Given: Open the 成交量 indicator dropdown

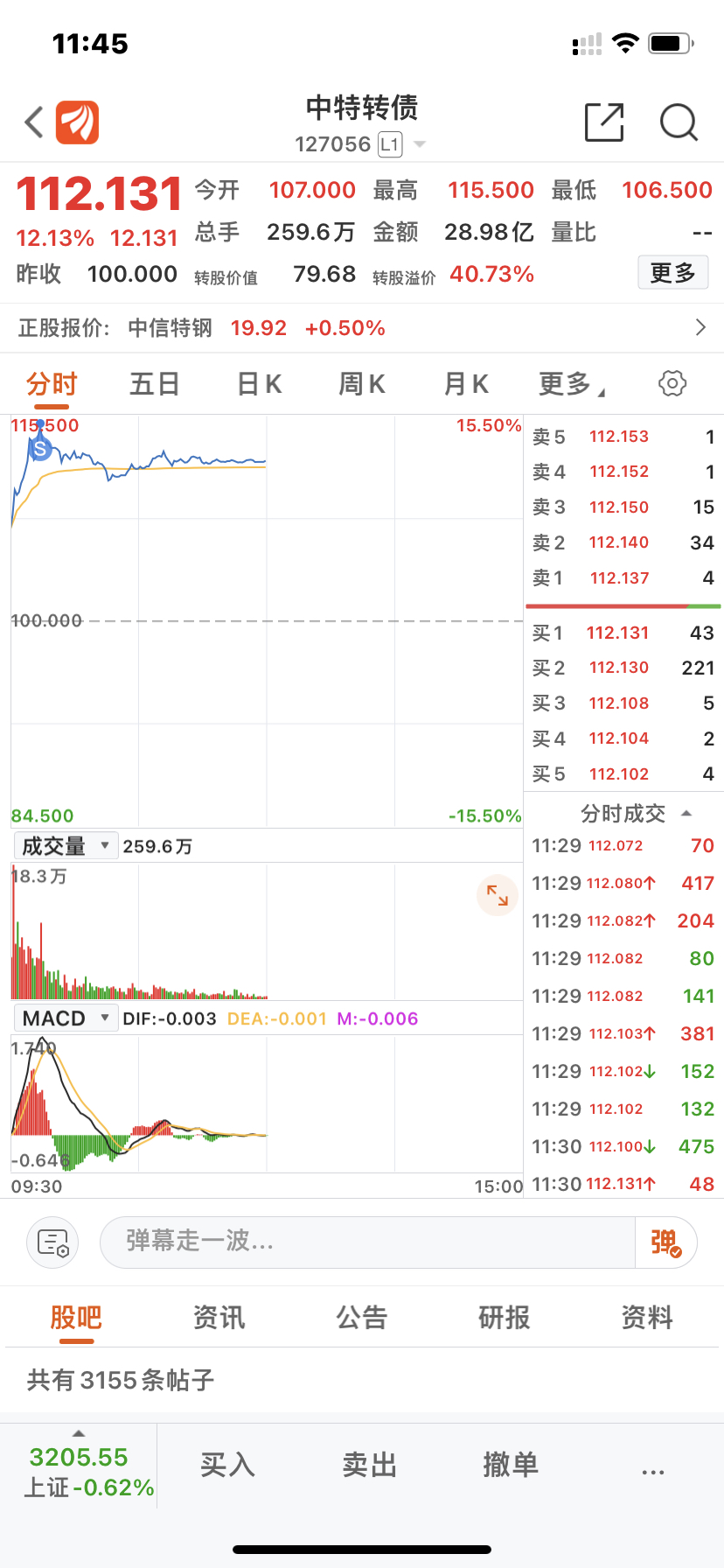Looking at the screenshot, I should (66, 846).
